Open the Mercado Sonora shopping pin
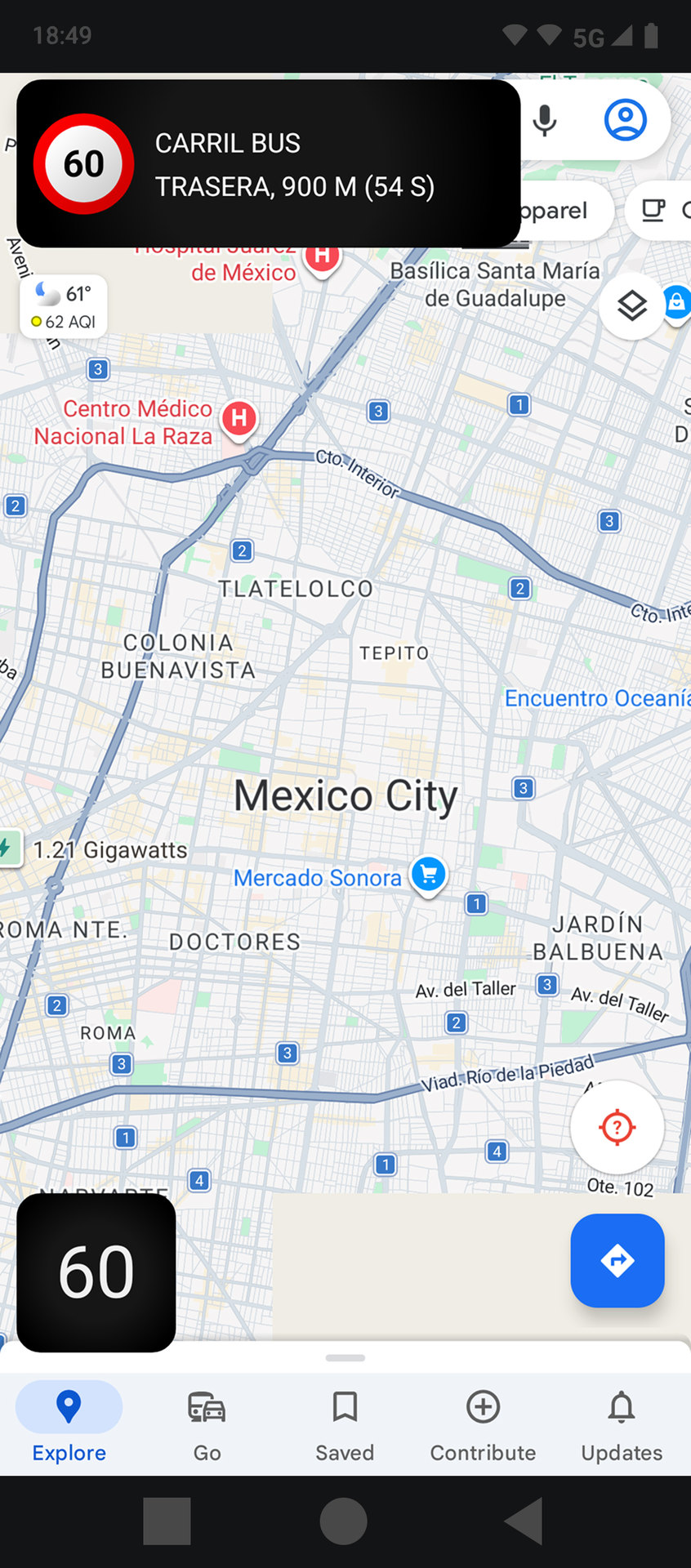Screen dimensions: 691x1568 click(x=429, y=875)
